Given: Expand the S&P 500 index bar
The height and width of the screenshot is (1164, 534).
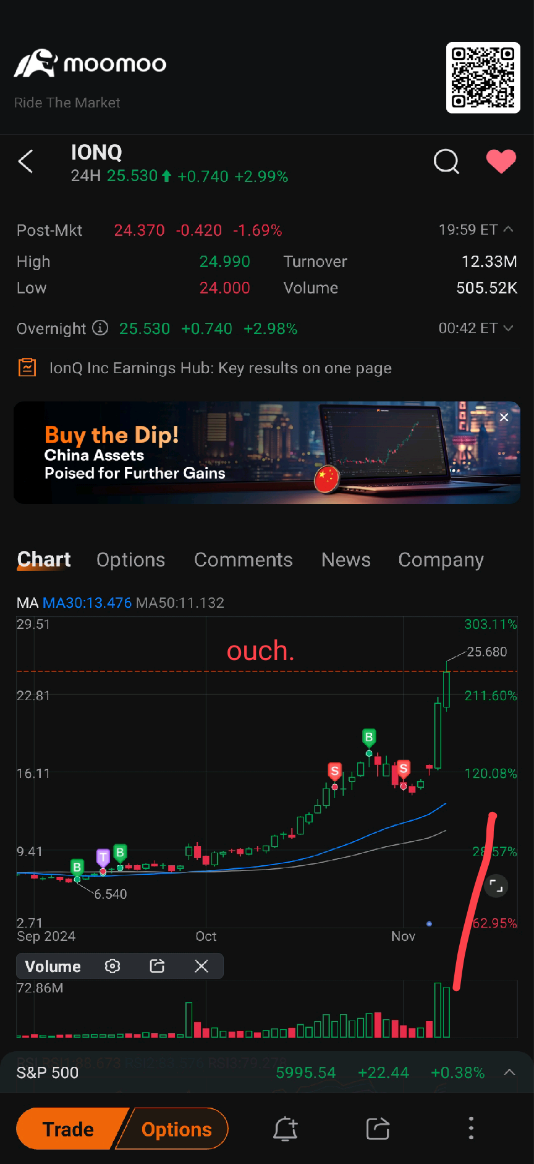Looking at the screenshot, I should coord(509,1072).
